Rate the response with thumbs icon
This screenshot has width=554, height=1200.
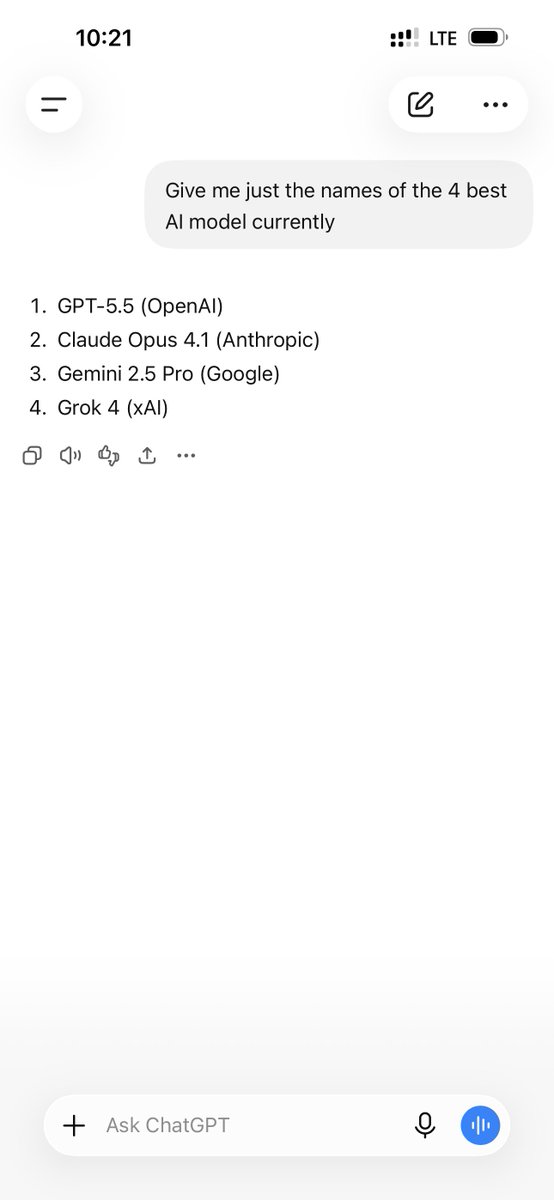click(x=109, y=456)
